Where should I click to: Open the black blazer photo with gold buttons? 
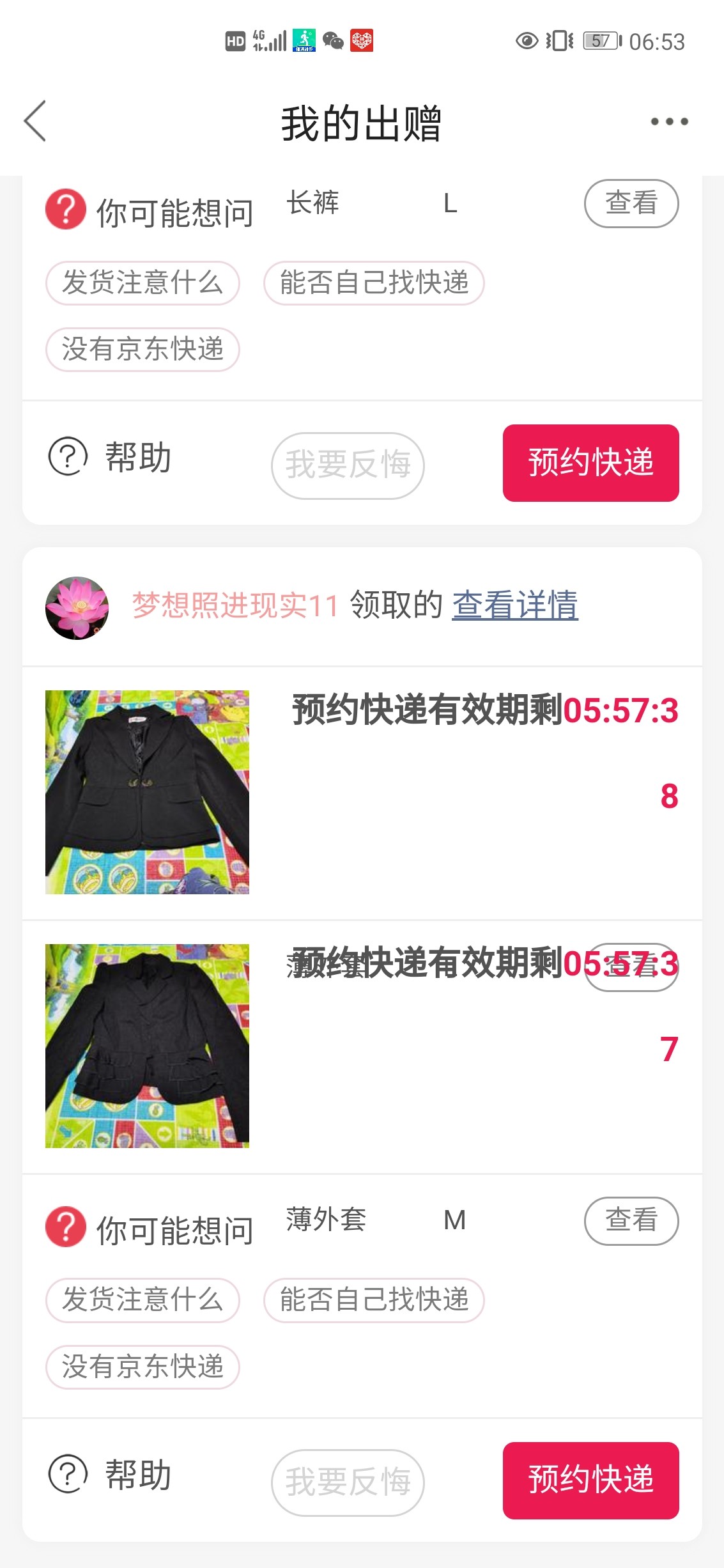[147, 791]
